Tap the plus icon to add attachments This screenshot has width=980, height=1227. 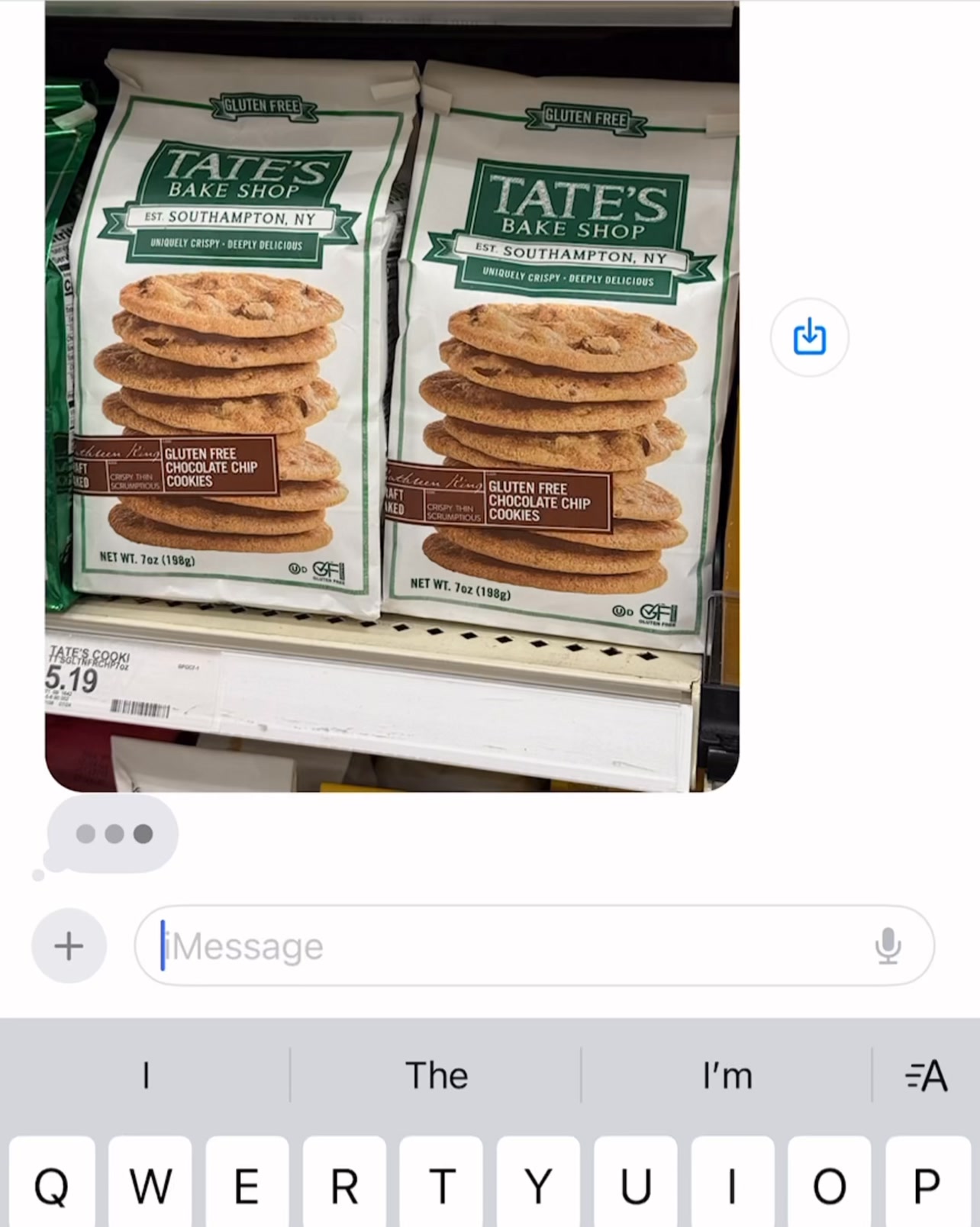[x=68, y=946]
